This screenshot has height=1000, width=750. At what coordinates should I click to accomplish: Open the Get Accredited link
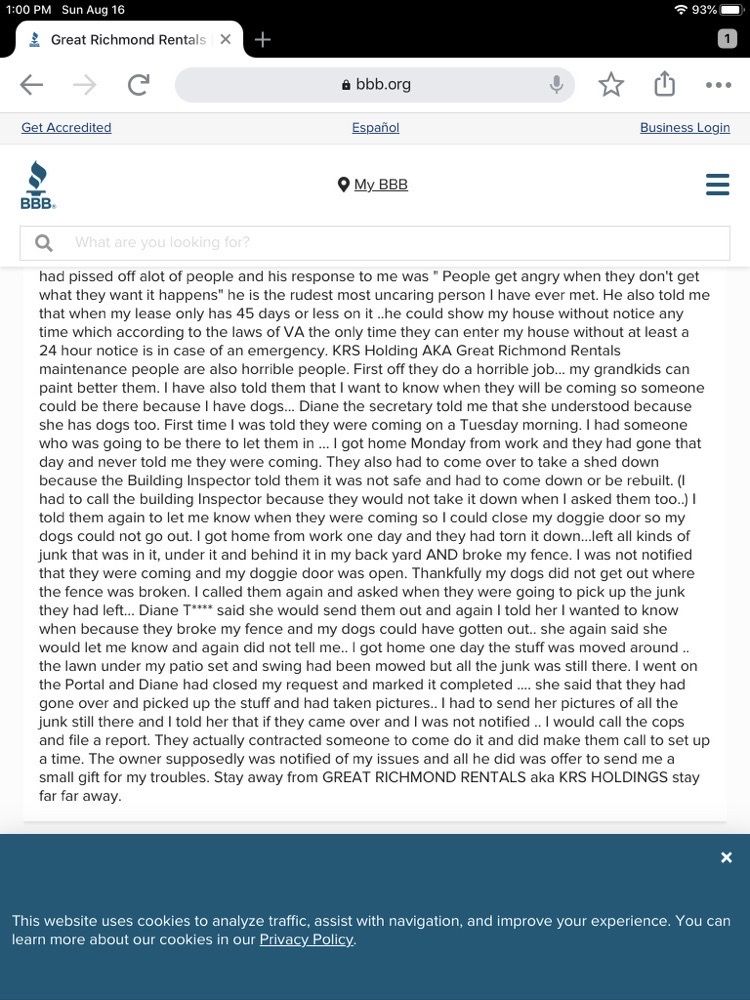[66, 128]
